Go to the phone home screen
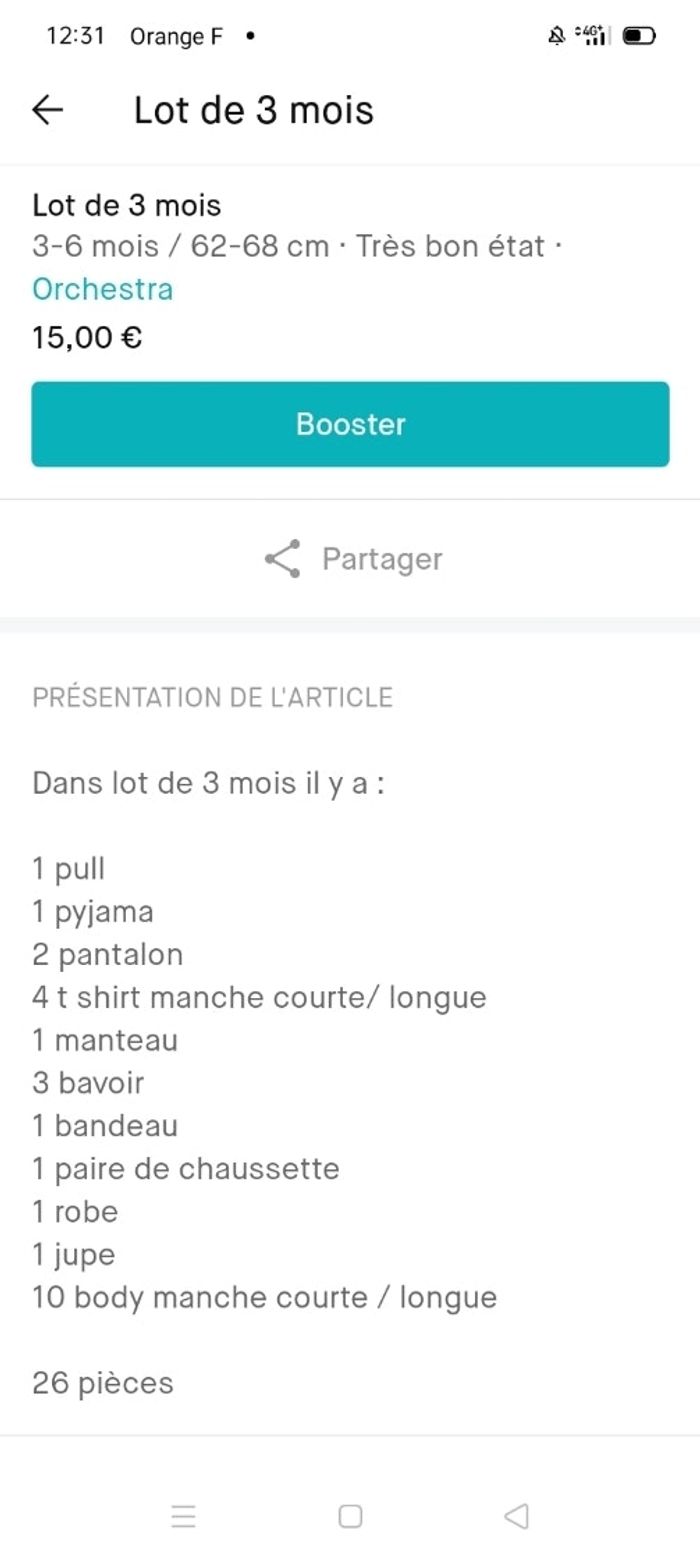Screen dimensions: 700x1559 click(x=350, y=1517)
